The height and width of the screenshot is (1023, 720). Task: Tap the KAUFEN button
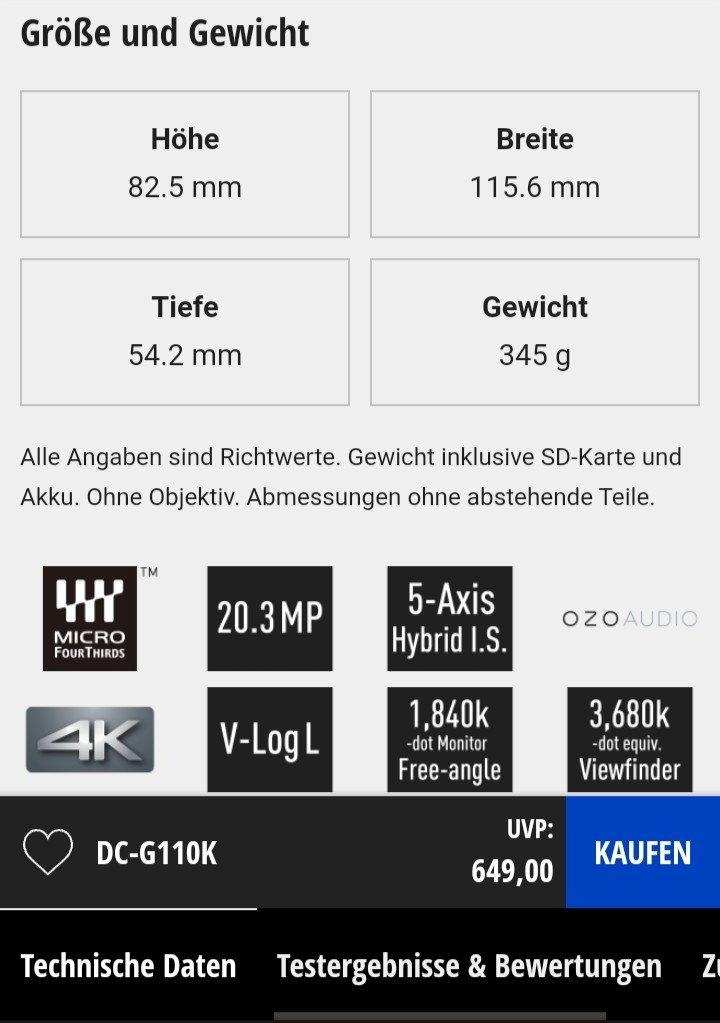[642, 852]
